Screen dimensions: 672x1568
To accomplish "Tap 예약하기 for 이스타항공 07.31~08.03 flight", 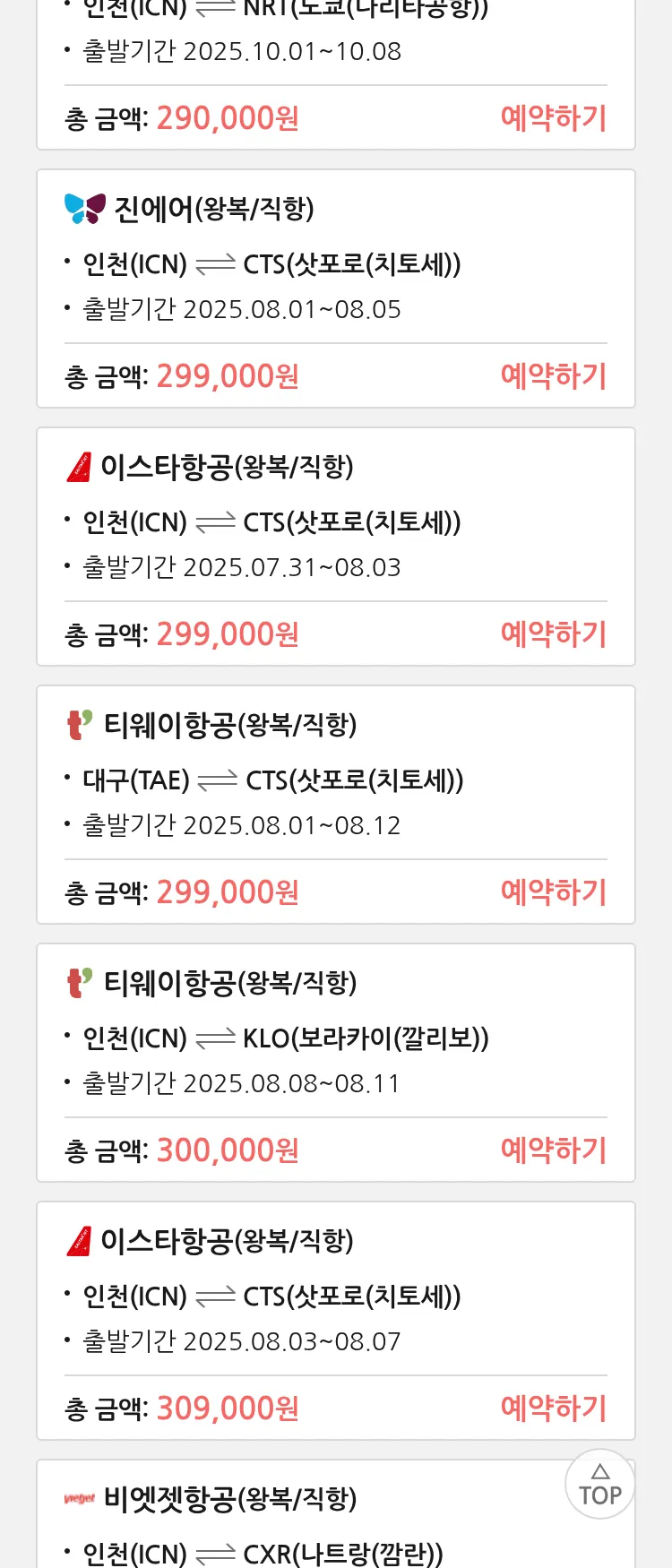I will point(553,634).
